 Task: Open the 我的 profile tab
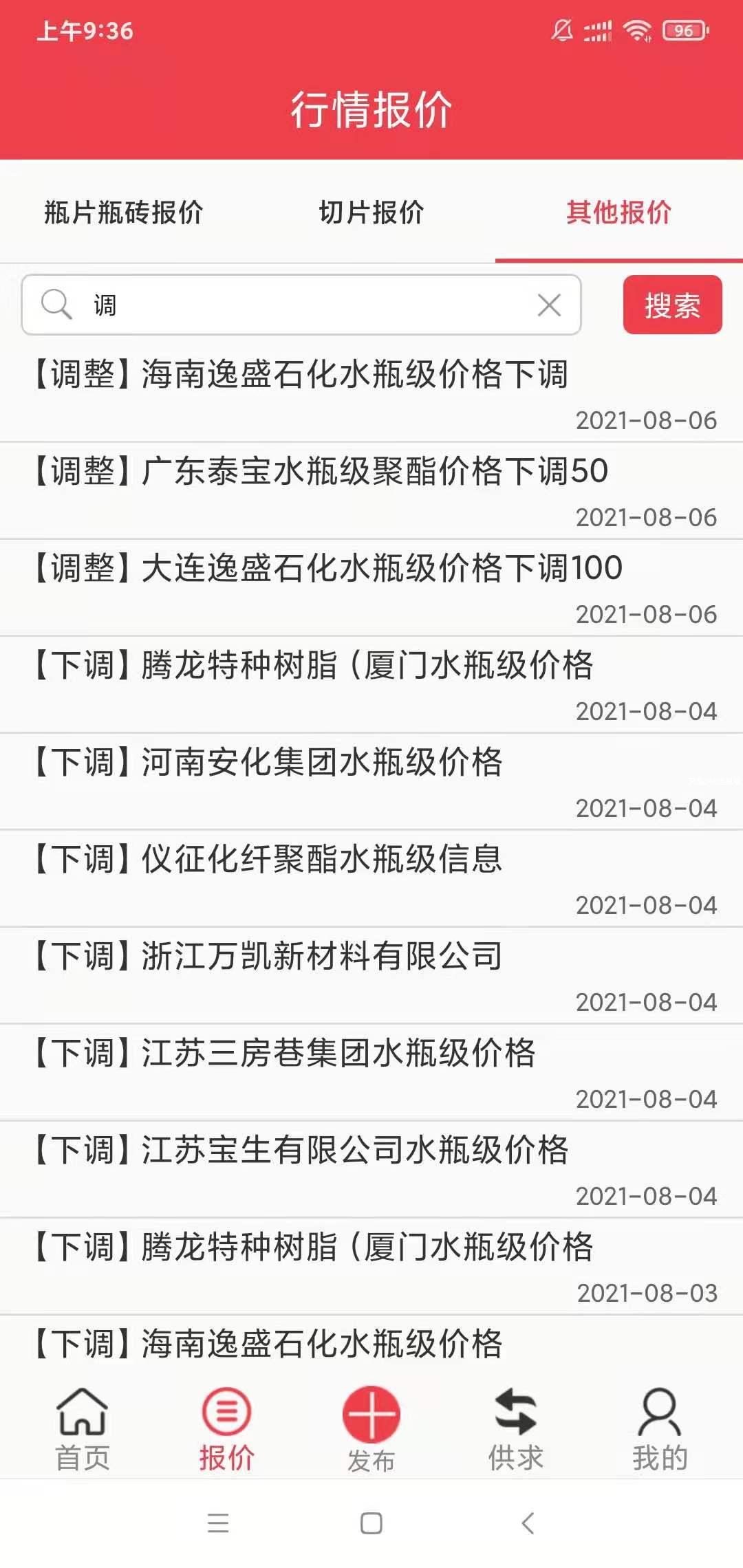click(x=660, y=1429)
